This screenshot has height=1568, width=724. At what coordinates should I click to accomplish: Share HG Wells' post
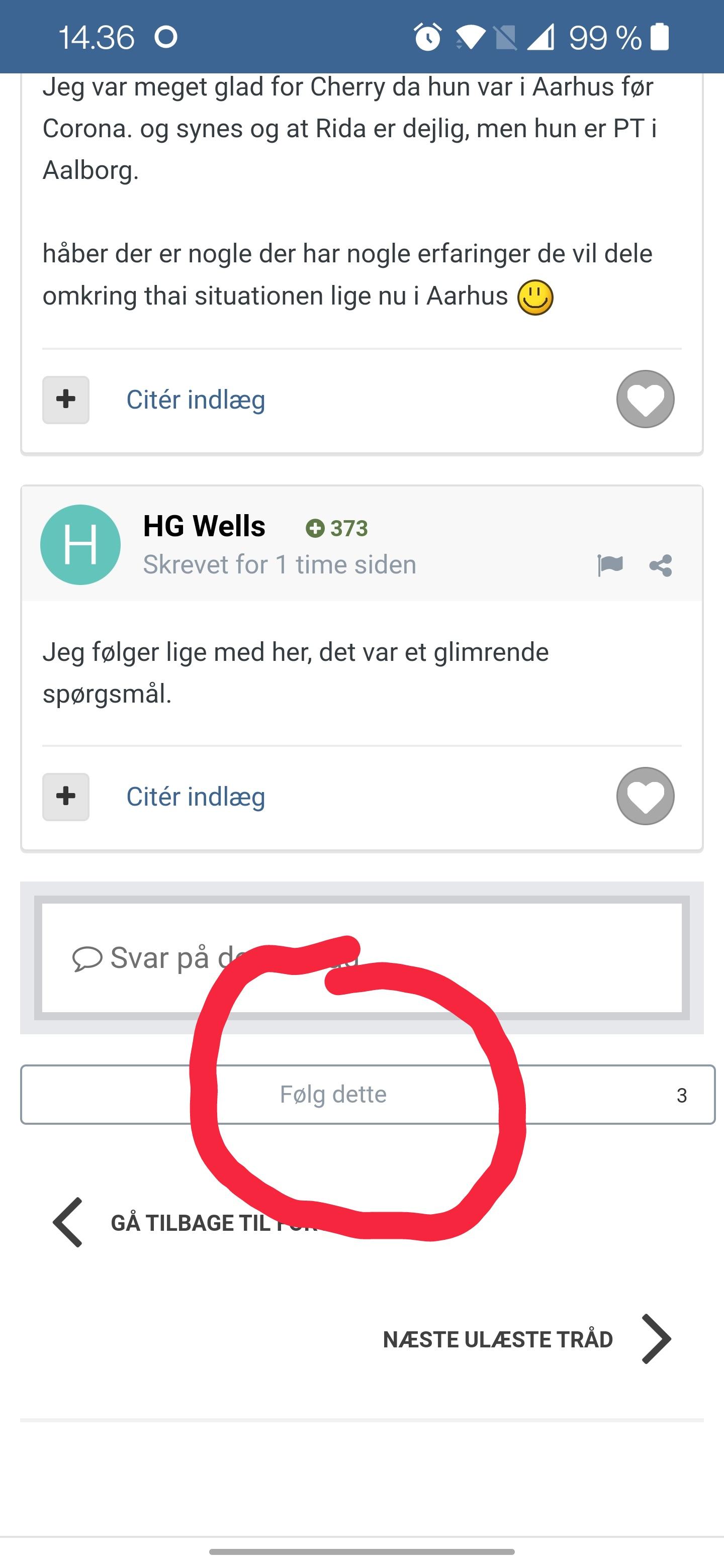point(661,565)
